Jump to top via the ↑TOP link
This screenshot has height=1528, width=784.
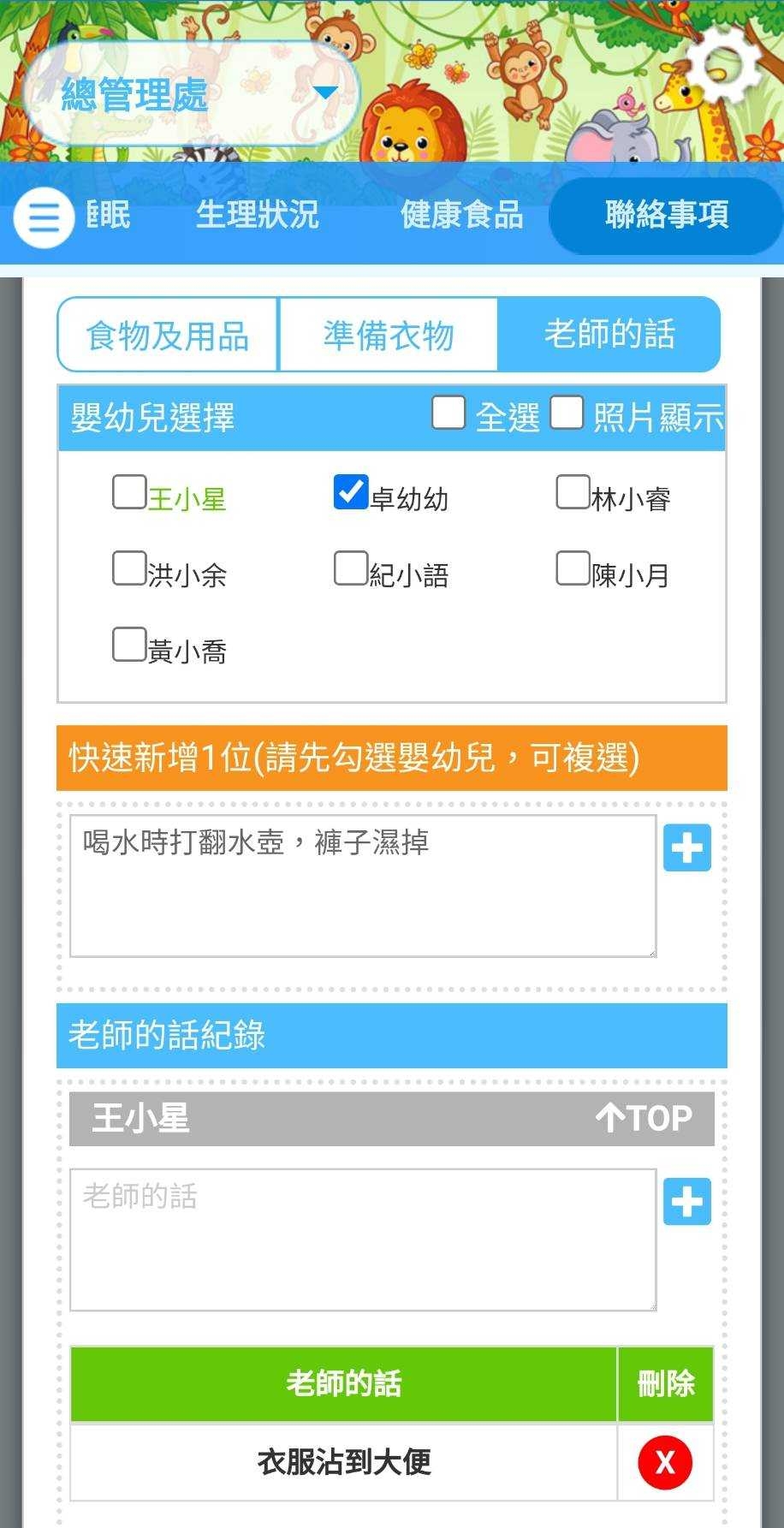pos(644,1118)
